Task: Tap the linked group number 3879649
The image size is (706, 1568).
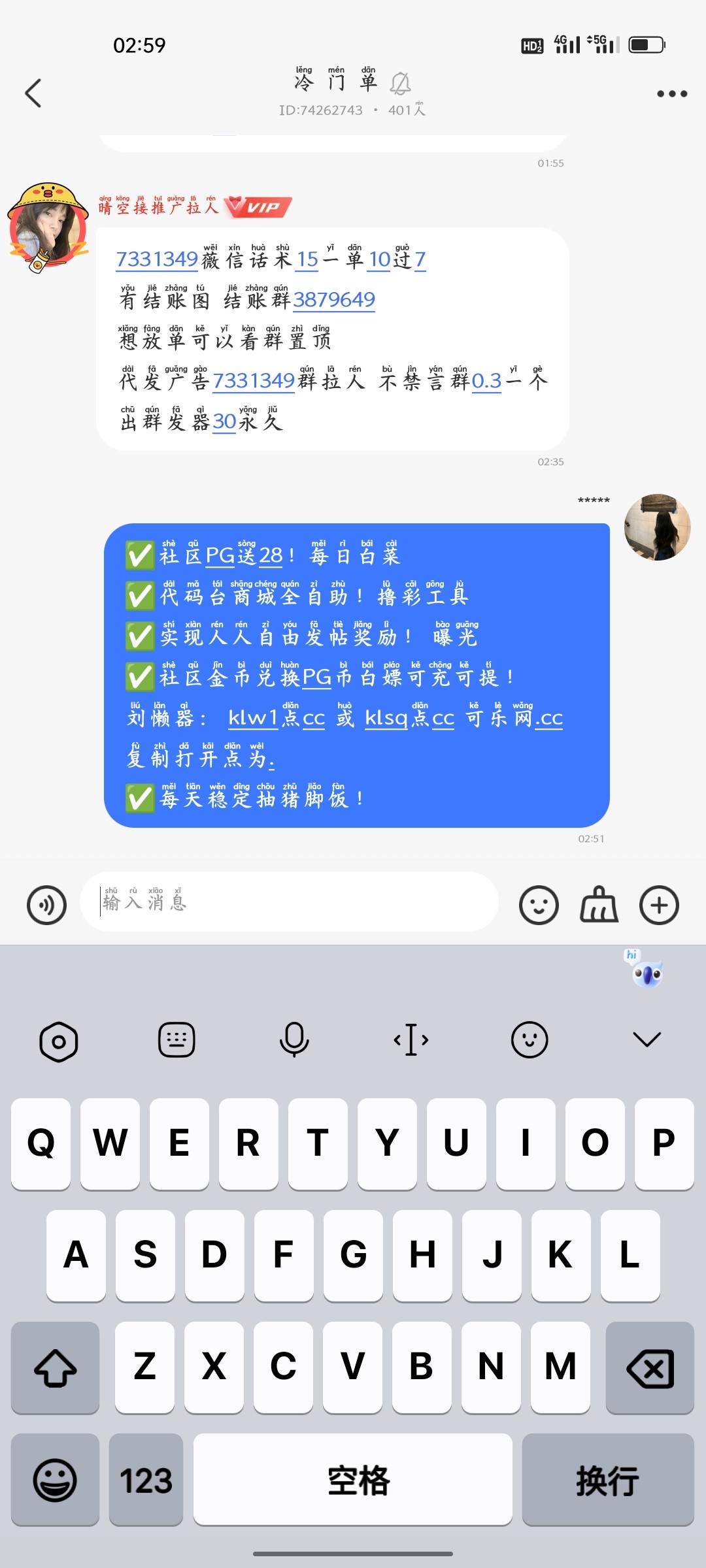Action: (x=333, y=300)
